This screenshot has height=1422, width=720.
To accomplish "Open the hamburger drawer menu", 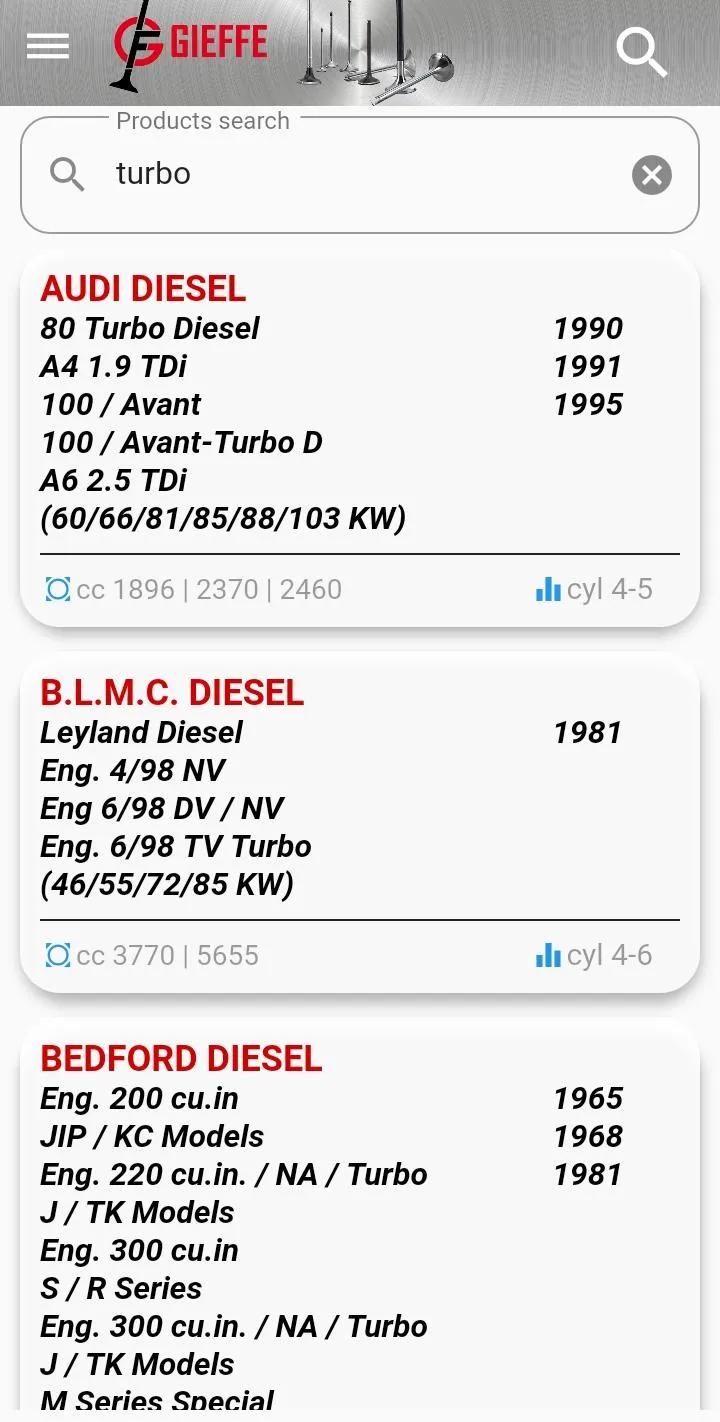I will [x=48, y=46].
